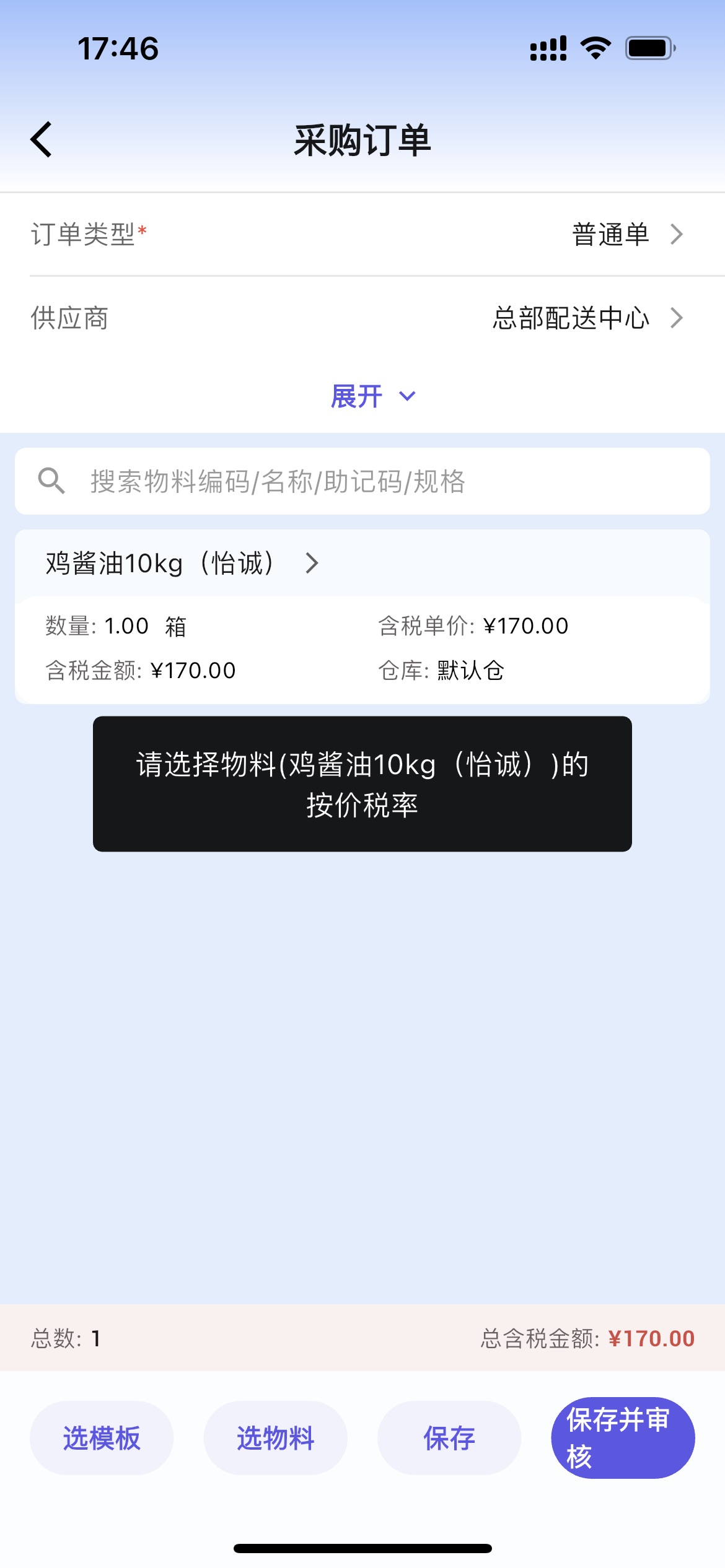725x1568 pixels.
Task: Go back from the 采购订单 page
Action: tap(42, 139)
